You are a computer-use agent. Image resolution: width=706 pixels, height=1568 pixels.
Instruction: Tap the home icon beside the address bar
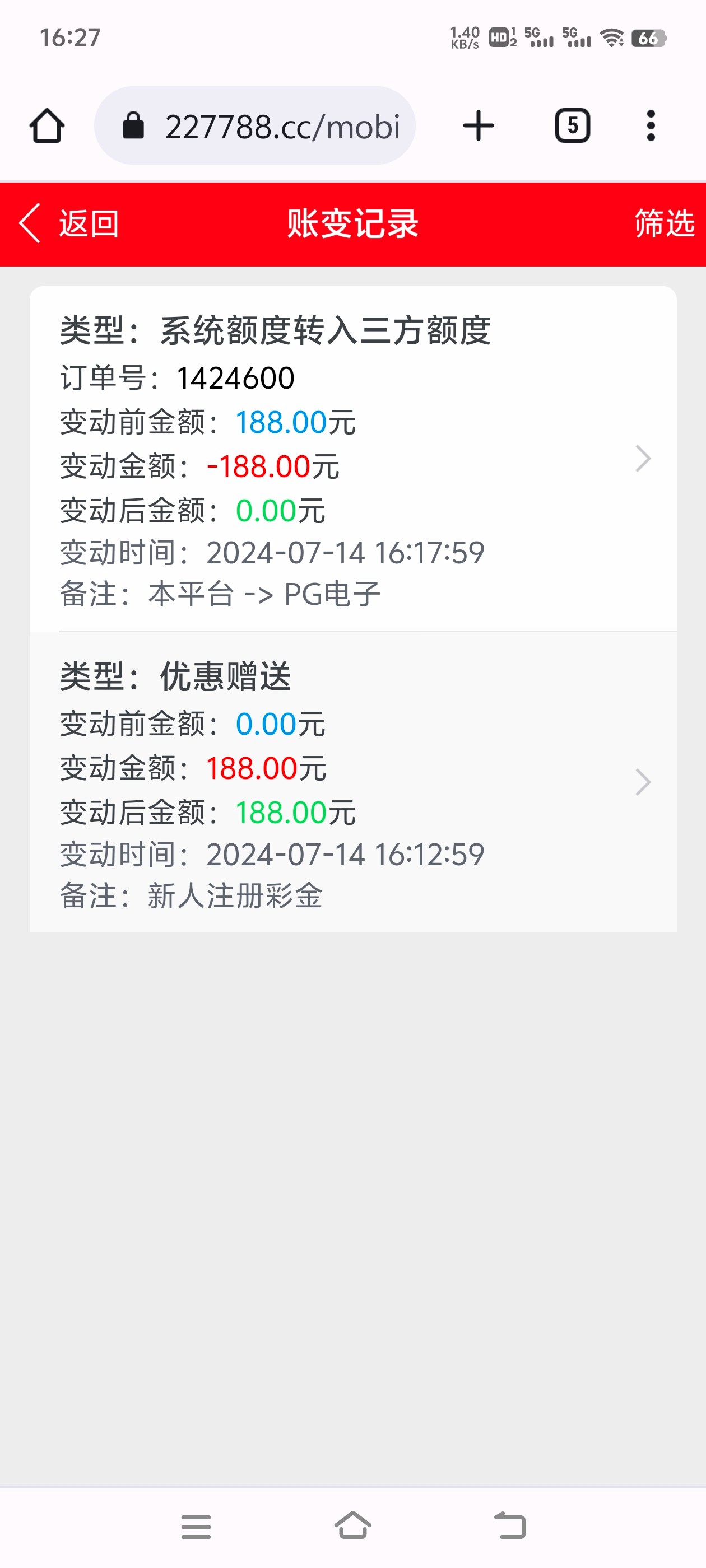click(48, 125)
